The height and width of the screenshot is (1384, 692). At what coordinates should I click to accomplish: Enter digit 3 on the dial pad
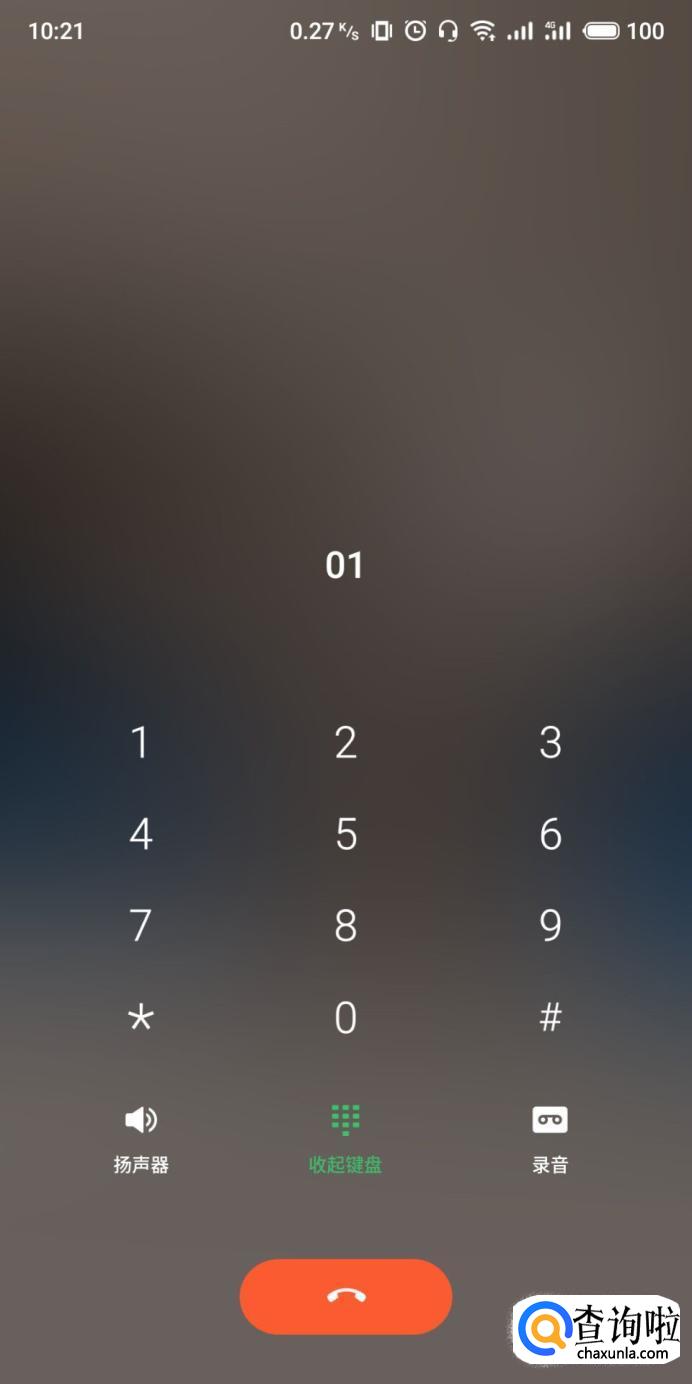coord(551,742)
